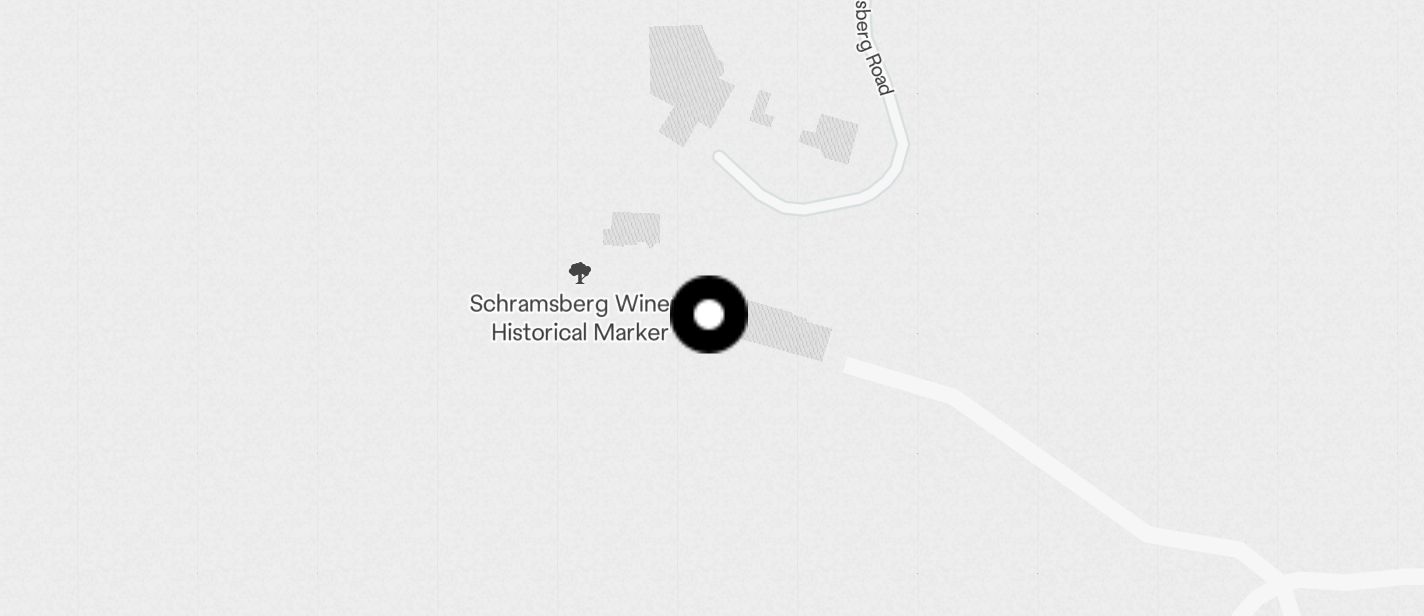This screenshot has height=616, width=1424.
Task: Select the black circular location pin
Action: [x=709, y=315]
